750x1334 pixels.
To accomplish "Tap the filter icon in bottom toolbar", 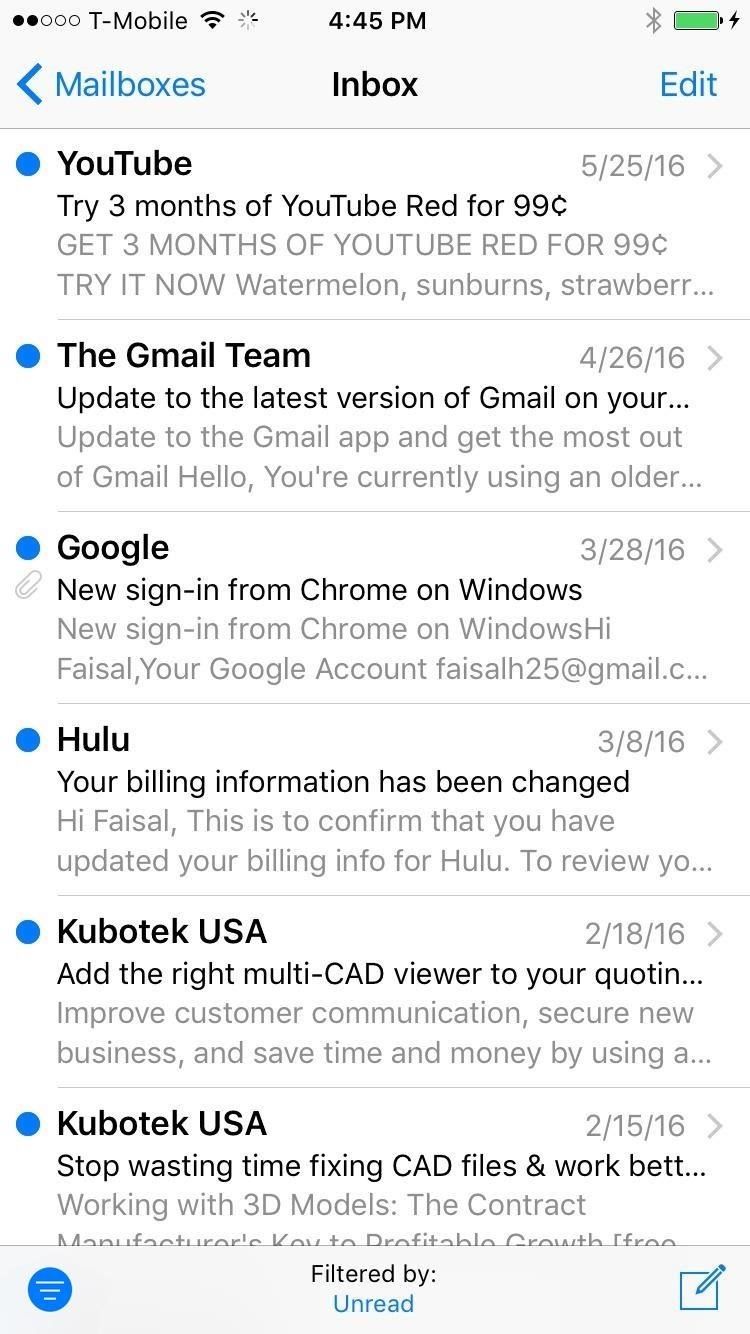I will tap(50, 1289).
